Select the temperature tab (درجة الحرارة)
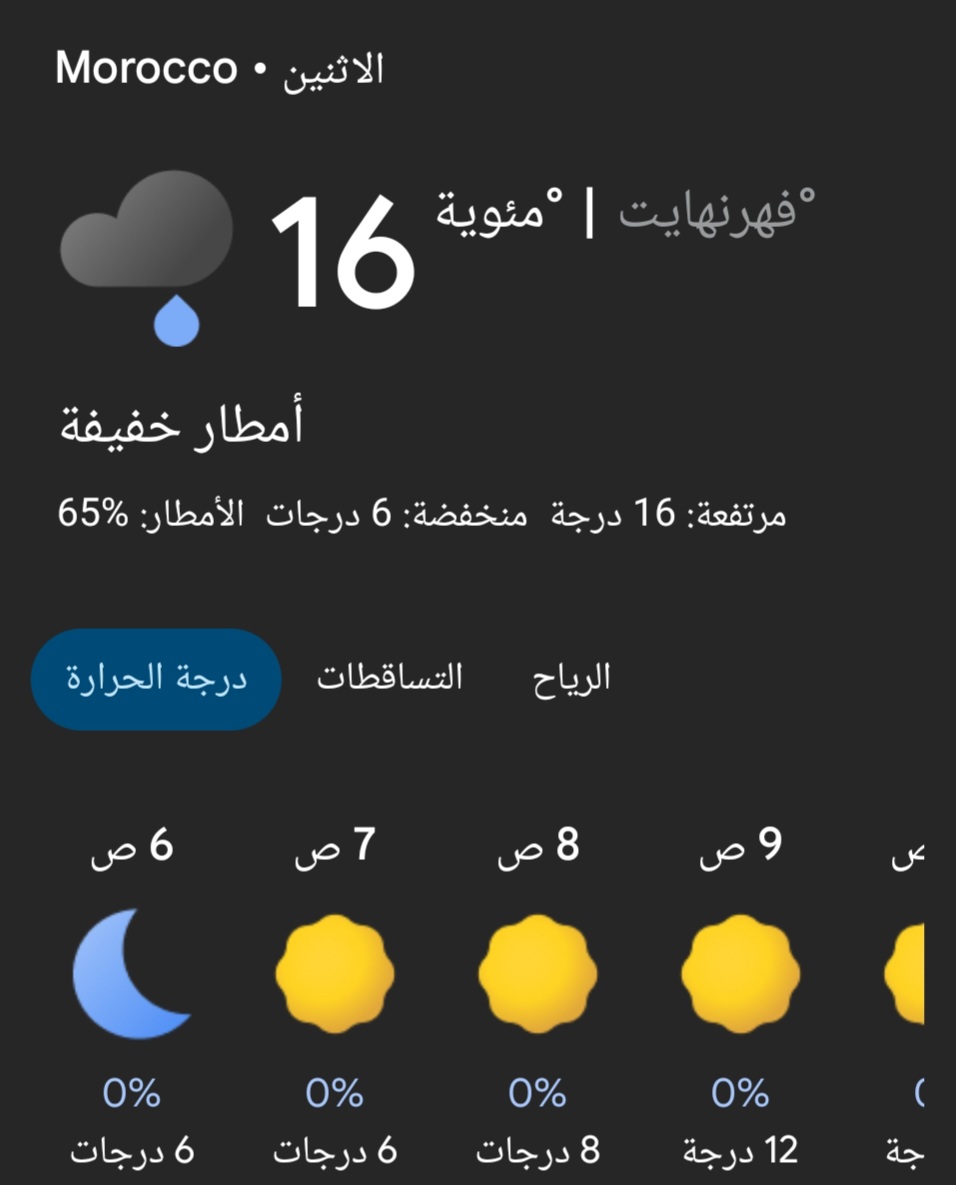 156,679
